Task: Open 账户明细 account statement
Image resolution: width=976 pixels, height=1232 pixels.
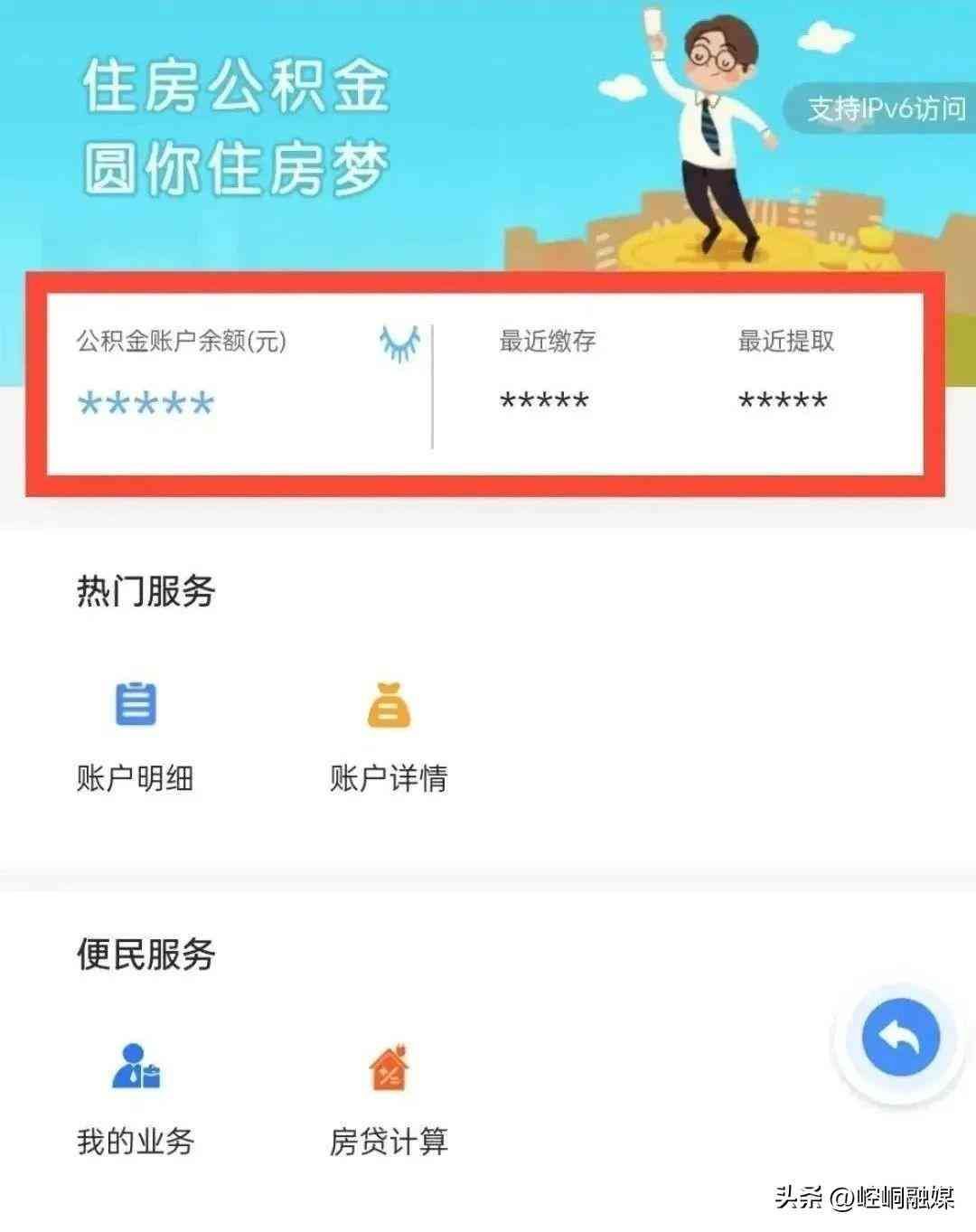Action: (136, 734)
